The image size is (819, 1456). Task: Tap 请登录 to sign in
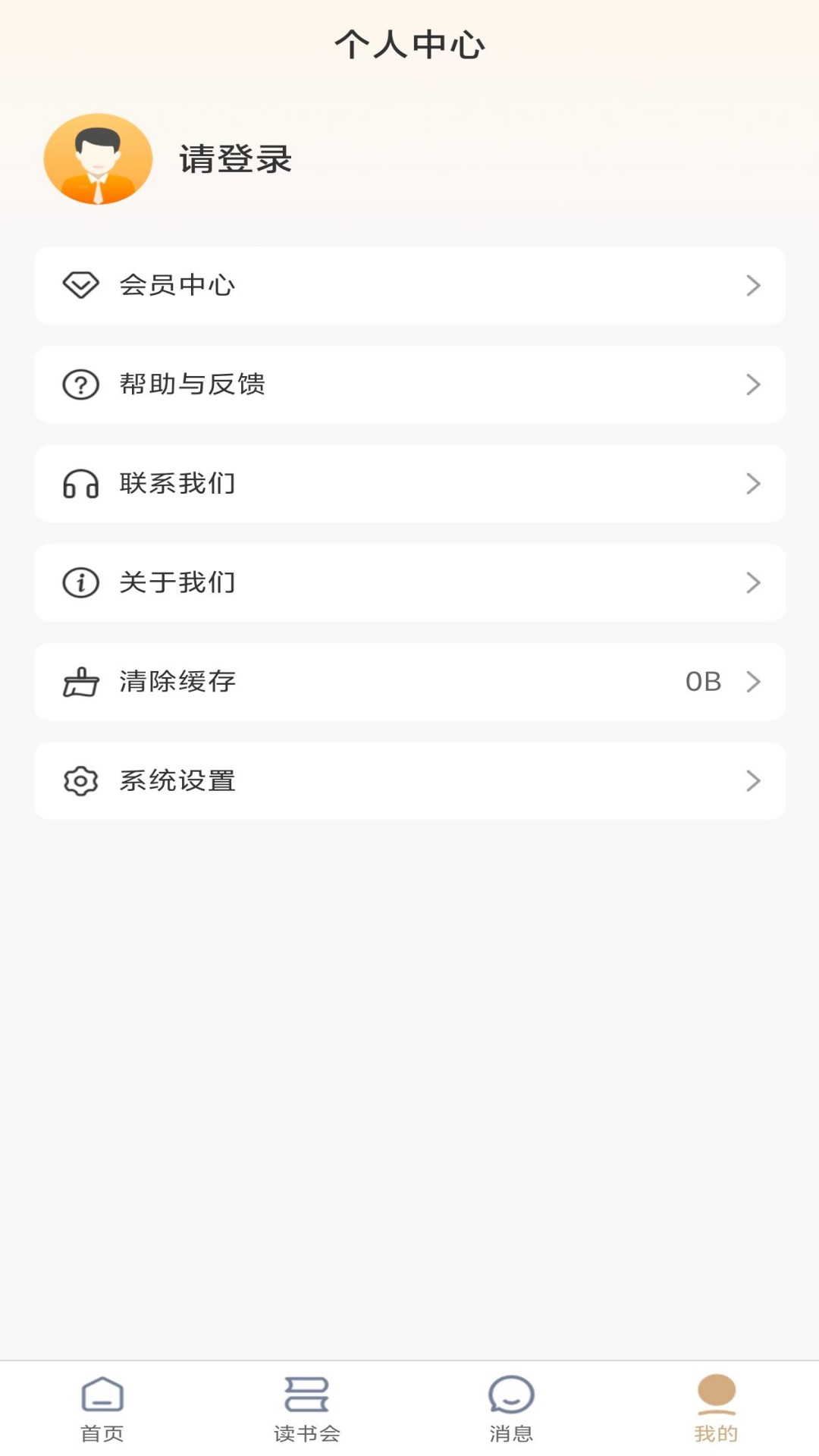tap(235, 159)
